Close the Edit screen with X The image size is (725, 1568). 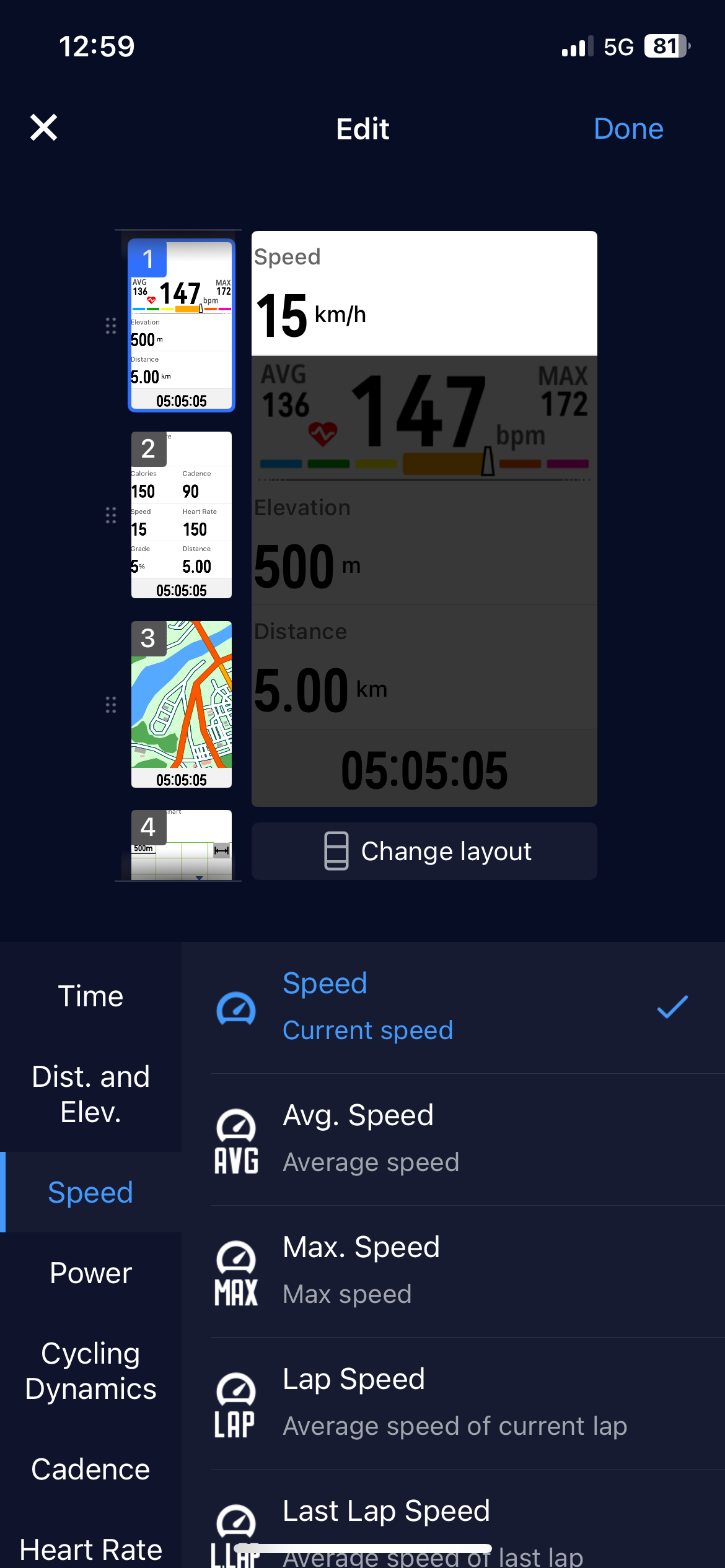(43, 128)
